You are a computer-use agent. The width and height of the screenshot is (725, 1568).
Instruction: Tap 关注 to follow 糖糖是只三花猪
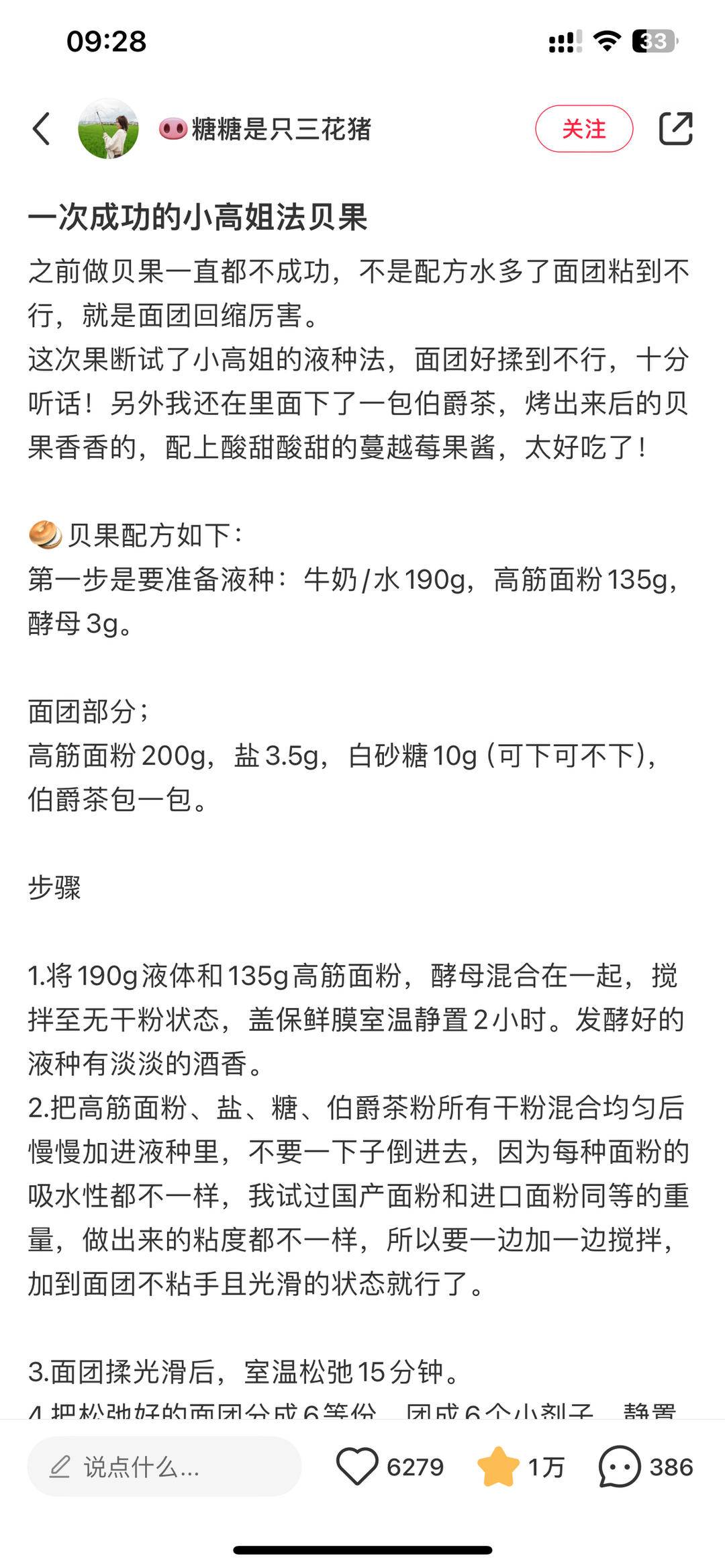coord(583,128)
